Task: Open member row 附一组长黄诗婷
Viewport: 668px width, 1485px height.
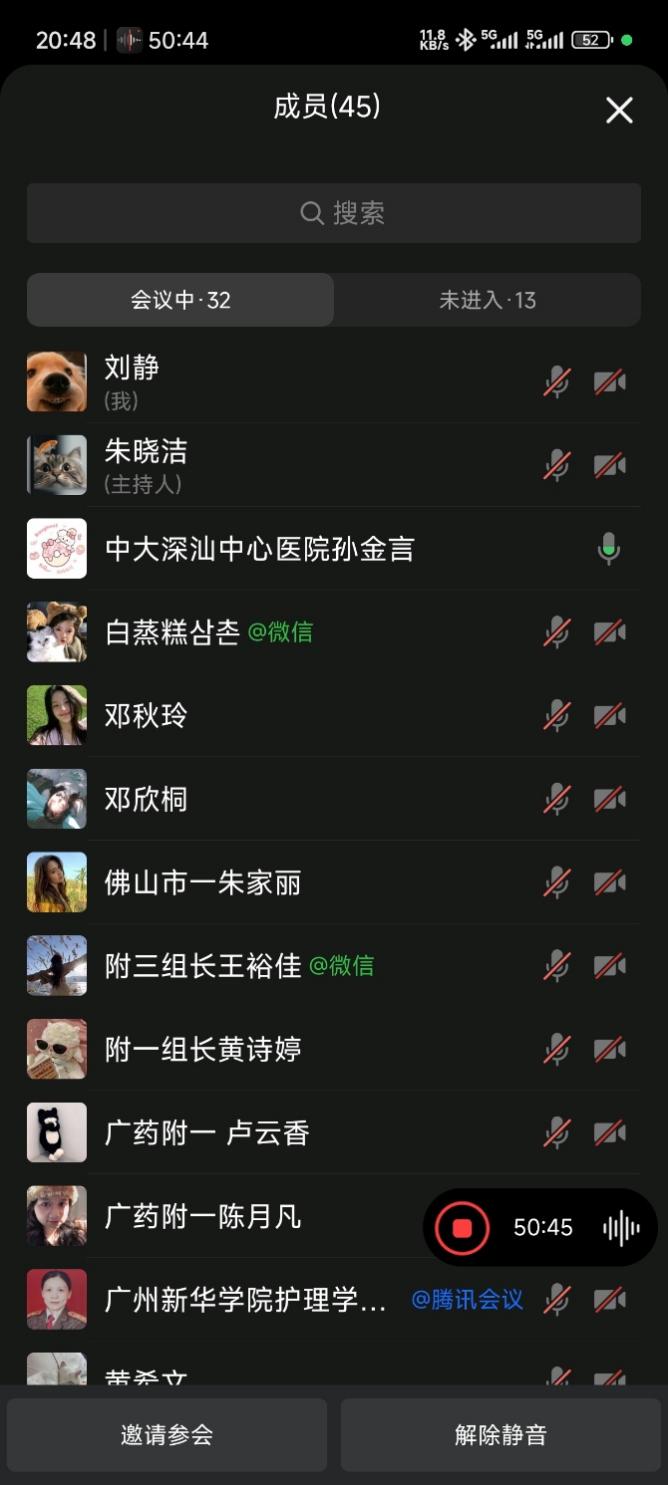Action: click(300, 1049)
